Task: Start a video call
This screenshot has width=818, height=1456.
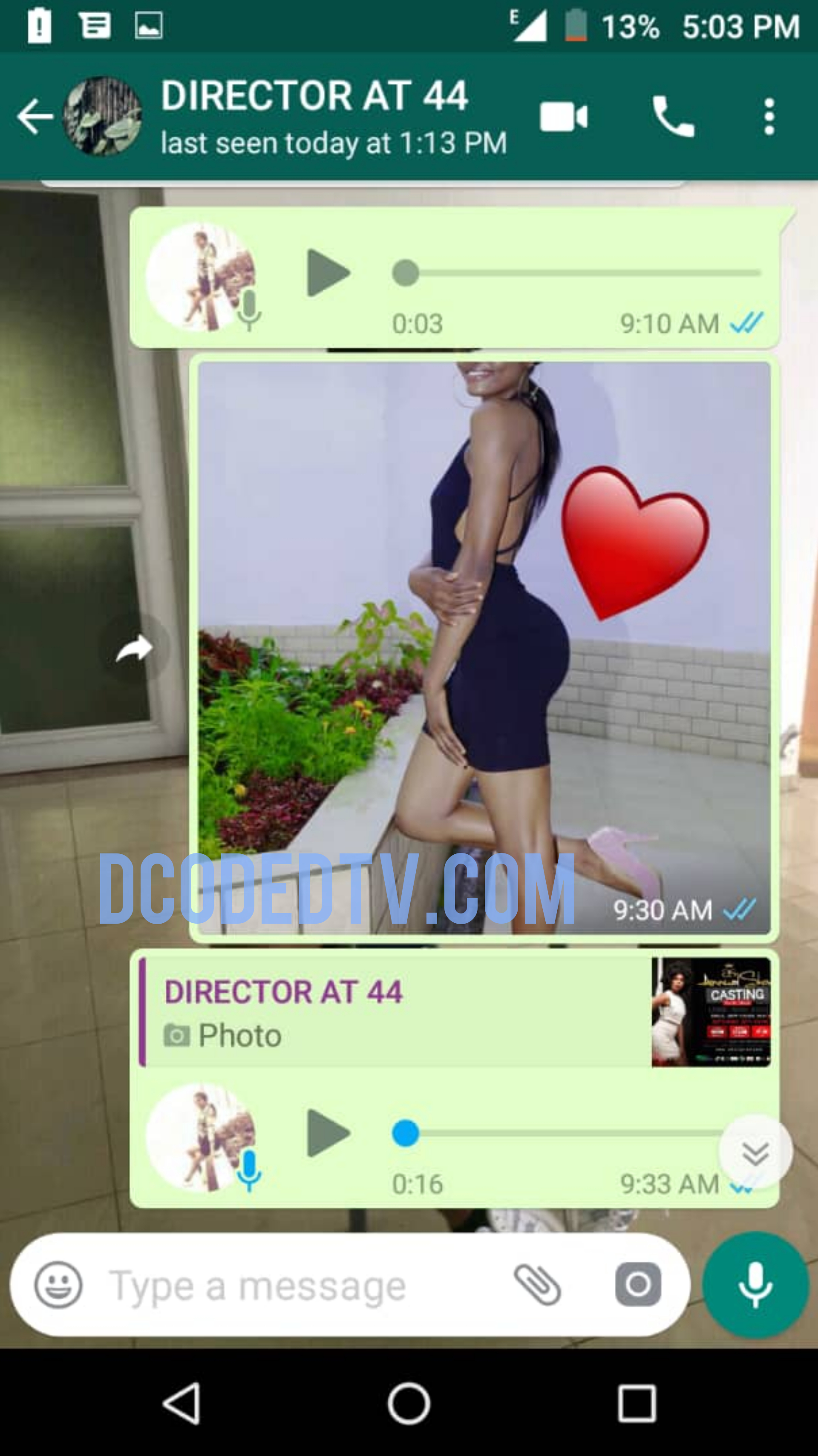Action: (x=563, y=117)
